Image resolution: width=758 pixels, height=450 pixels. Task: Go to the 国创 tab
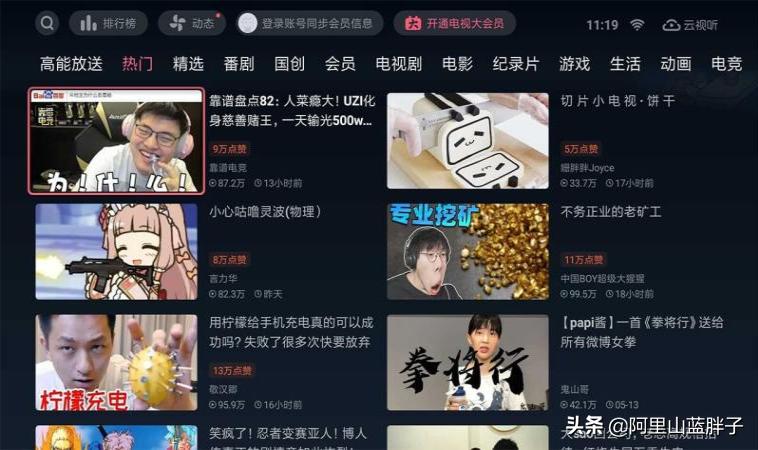coord(289,64)
